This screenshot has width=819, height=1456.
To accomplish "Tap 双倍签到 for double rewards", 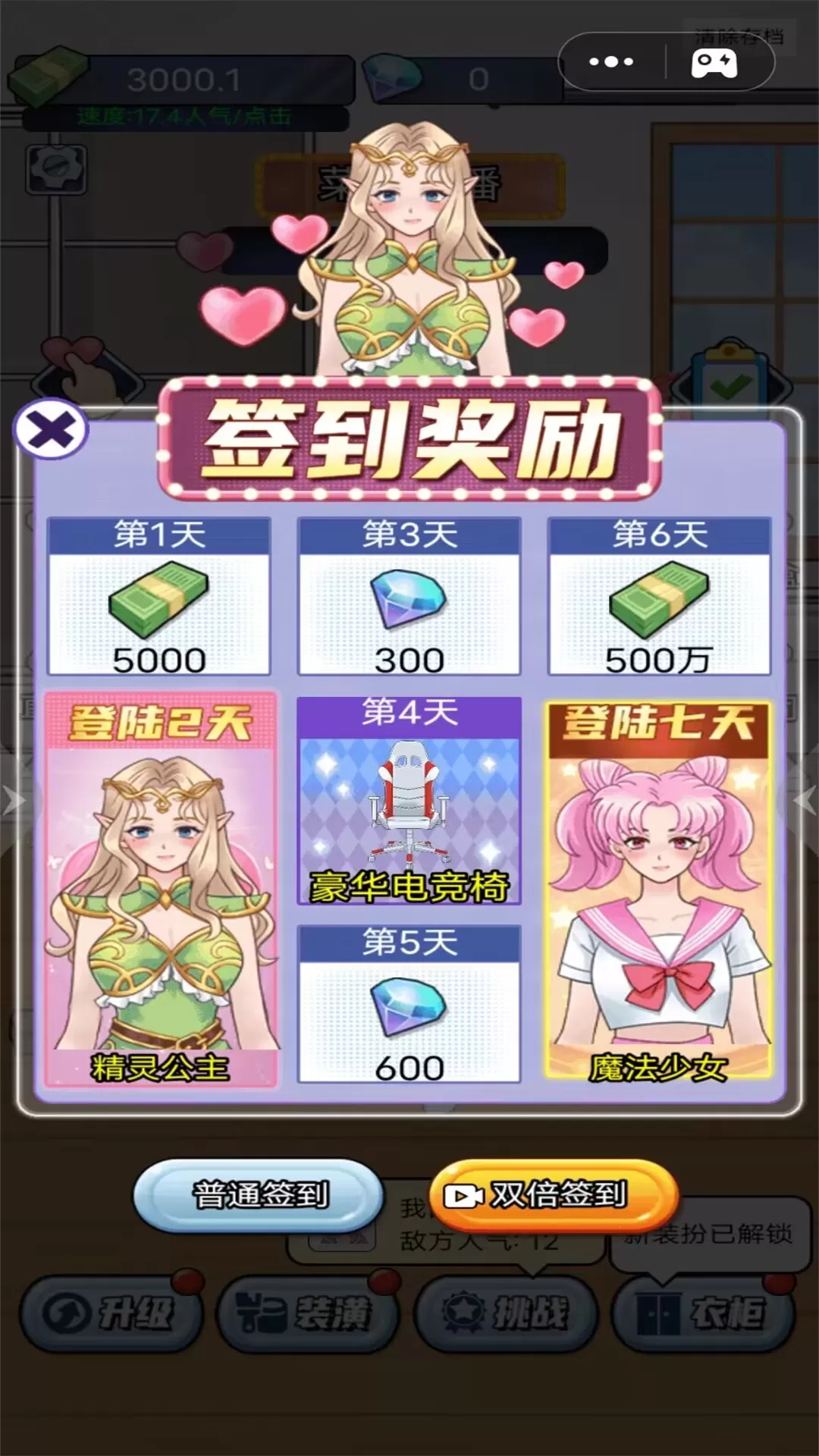I will point(554,1195).
